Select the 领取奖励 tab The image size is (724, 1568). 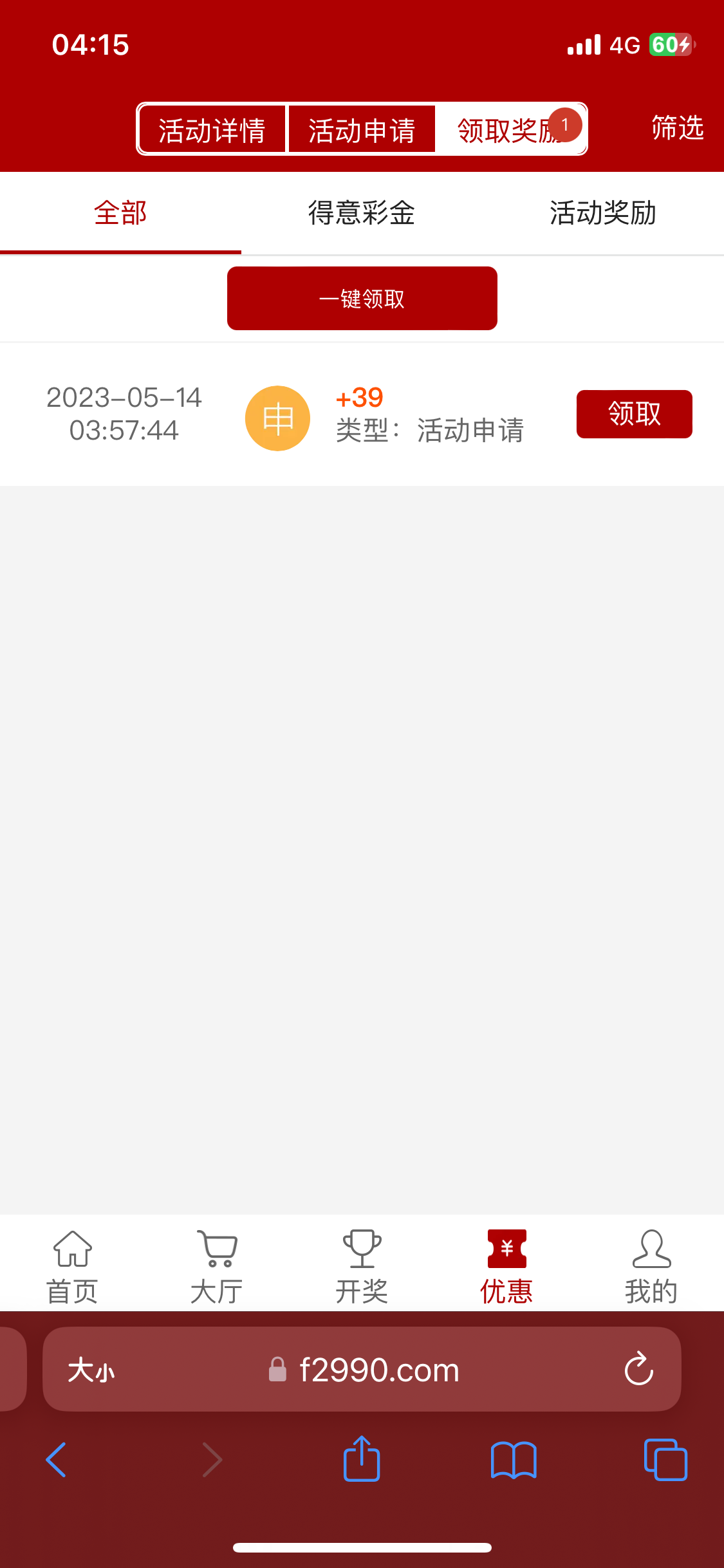[x=508, y=130]
